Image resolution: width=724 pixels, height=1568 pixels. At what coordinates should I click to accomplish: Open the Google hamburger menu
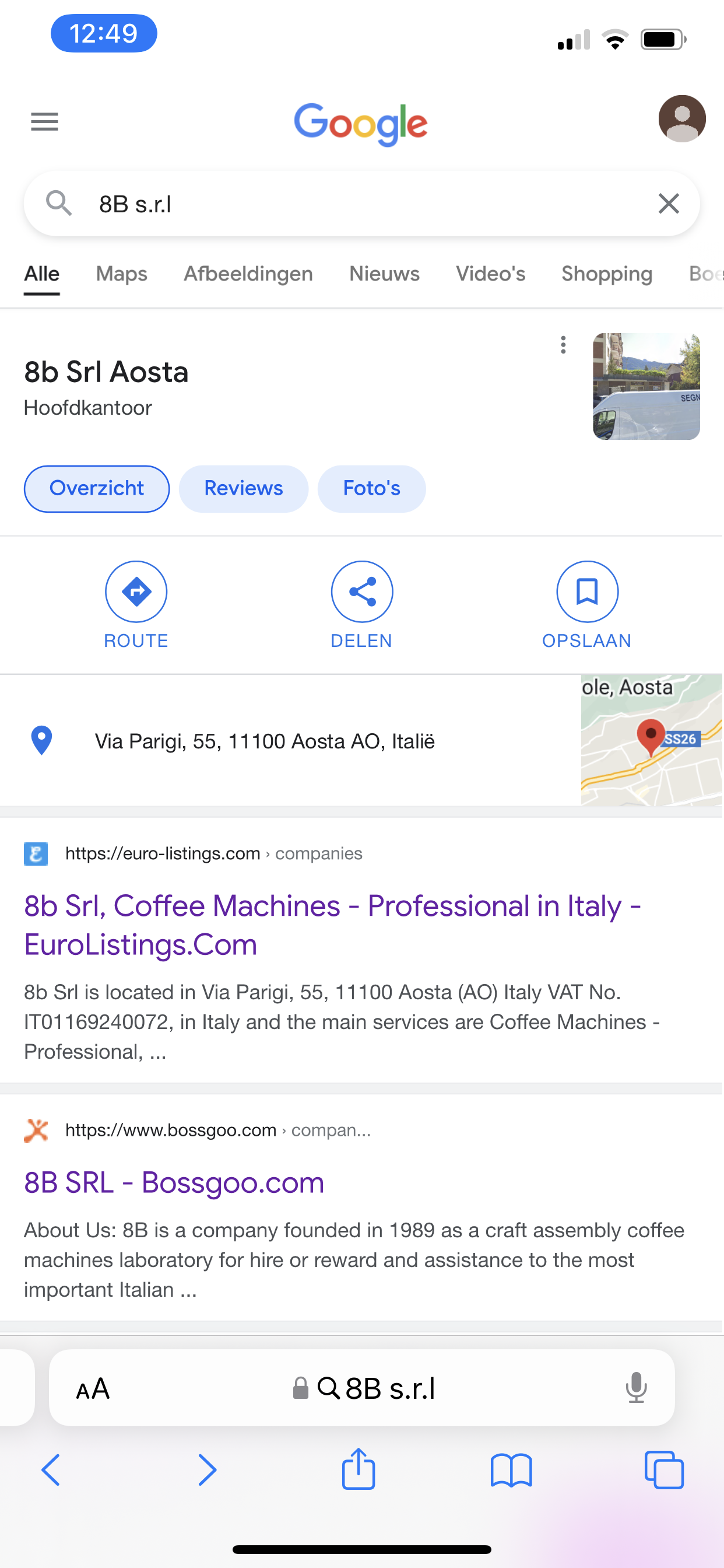pos(44,122)
